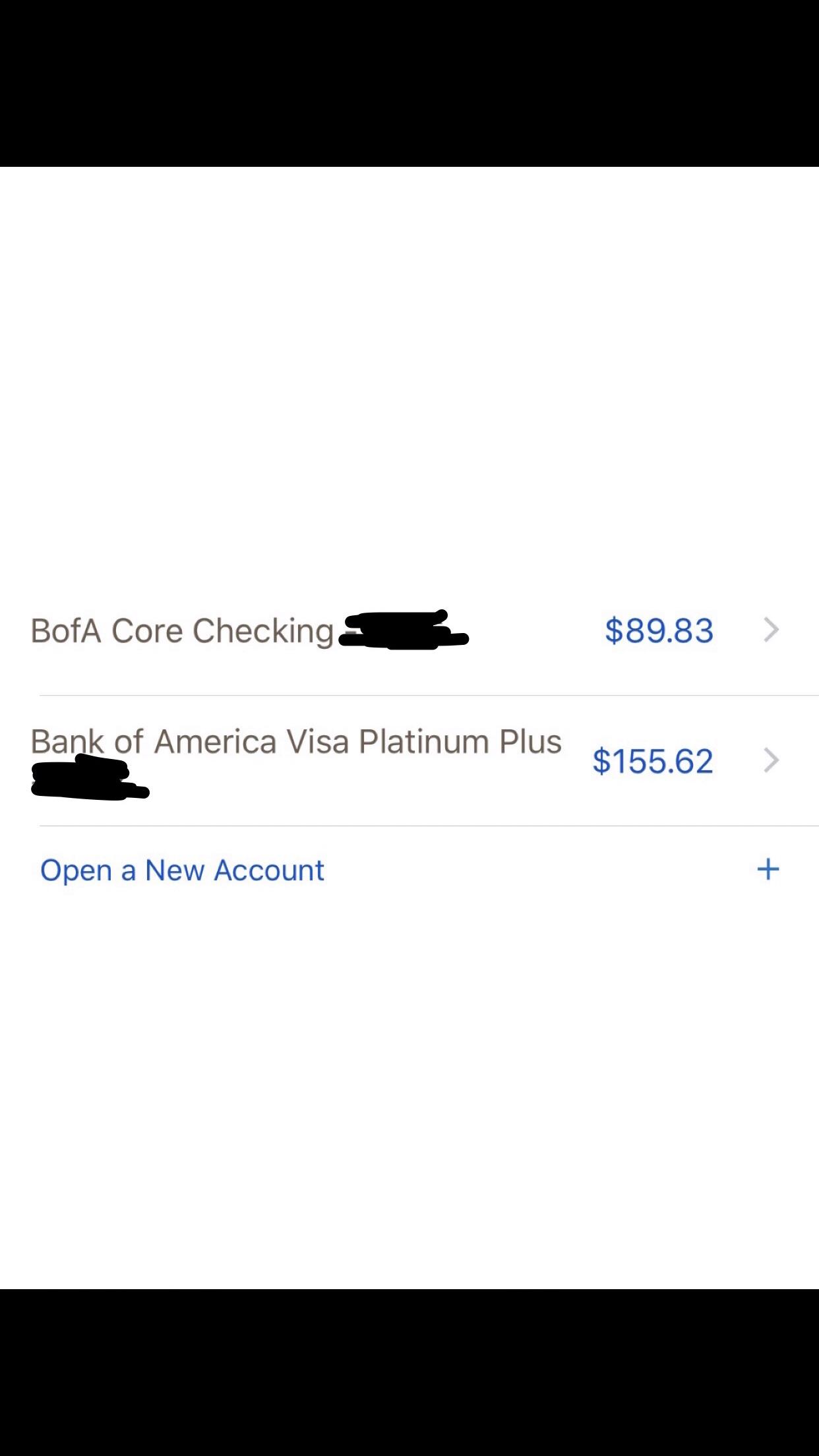819x1456 pixels.
Task: Click the disclosure arrow on the credit card row
Action: click(x=772, y=760)
